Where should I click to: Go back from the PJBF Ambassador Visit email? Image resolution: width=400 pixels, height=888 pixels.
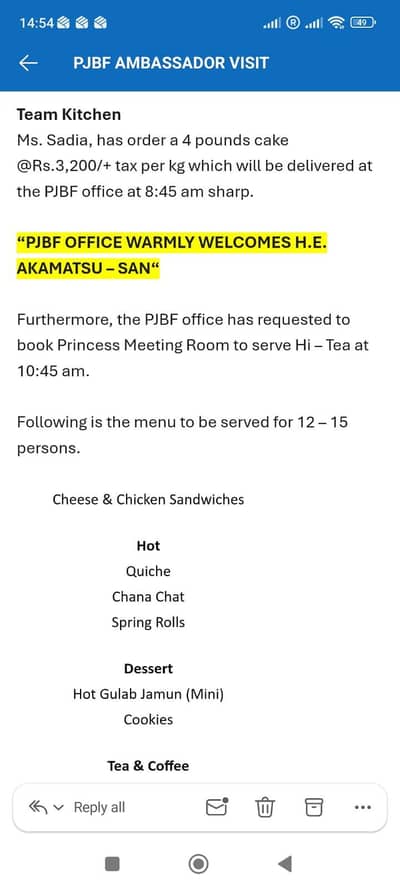[x=28, y=63]
